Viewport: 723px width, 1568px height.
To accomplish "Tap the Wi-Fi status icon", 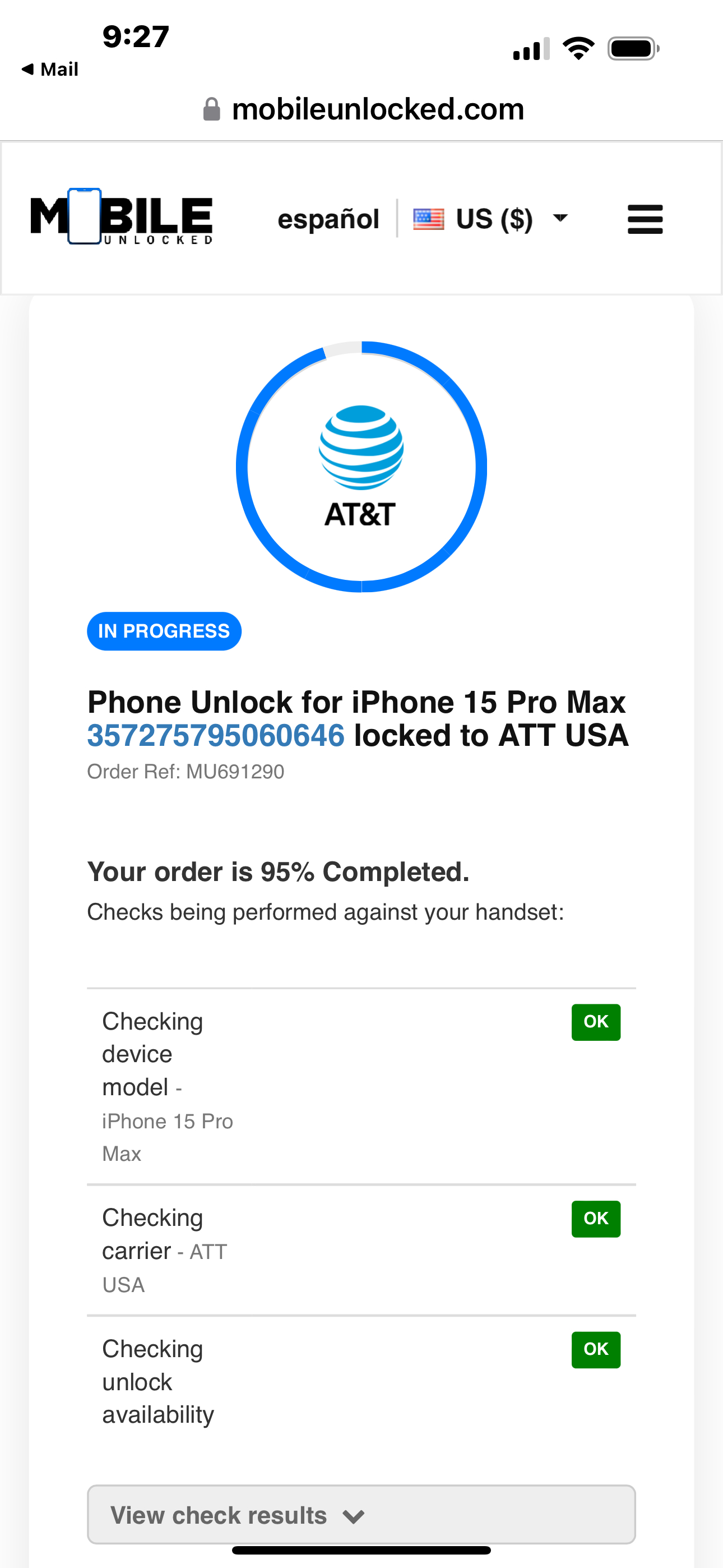I will (x=579, y=48).
